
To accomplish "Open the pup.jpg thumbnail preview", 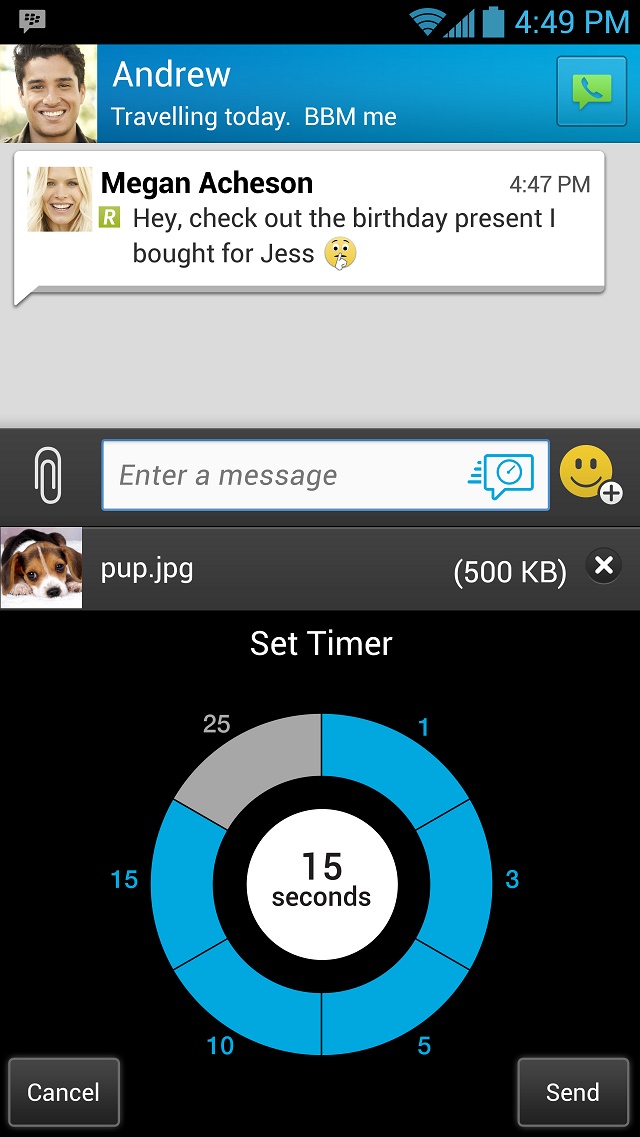I will click(x=41, y=568).
